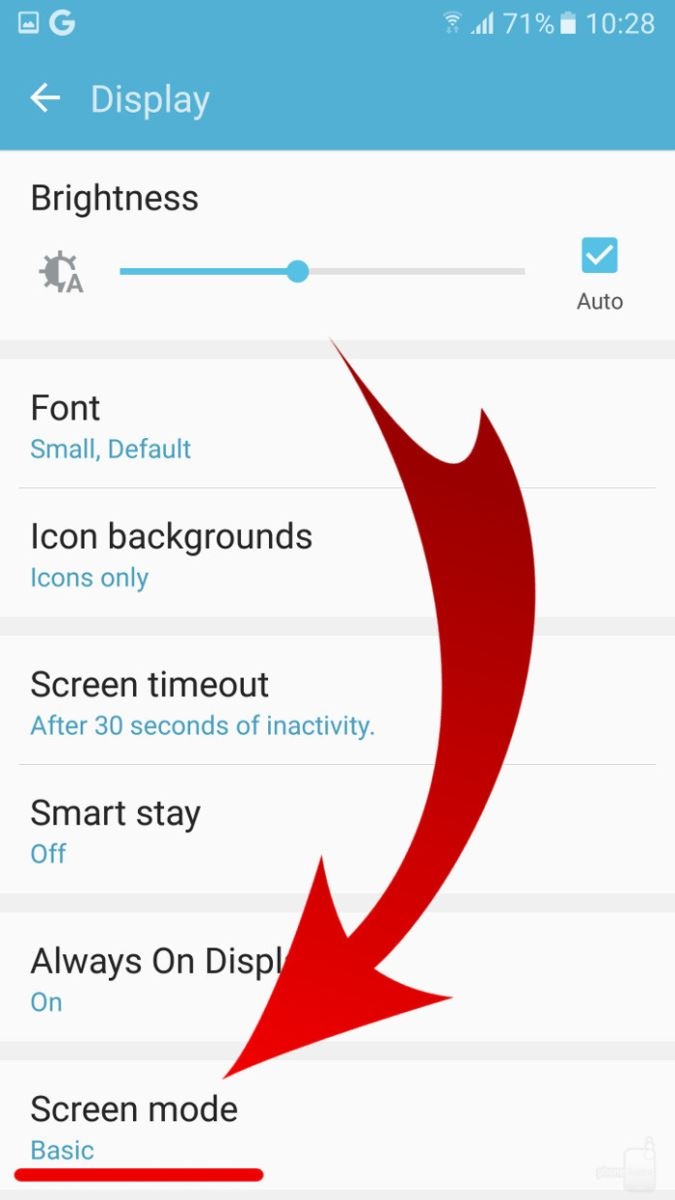Image resolution: width=675 pixels, height=1200 pixels.
Task: Open the Smart stay setting
Action: pos(337,829)
